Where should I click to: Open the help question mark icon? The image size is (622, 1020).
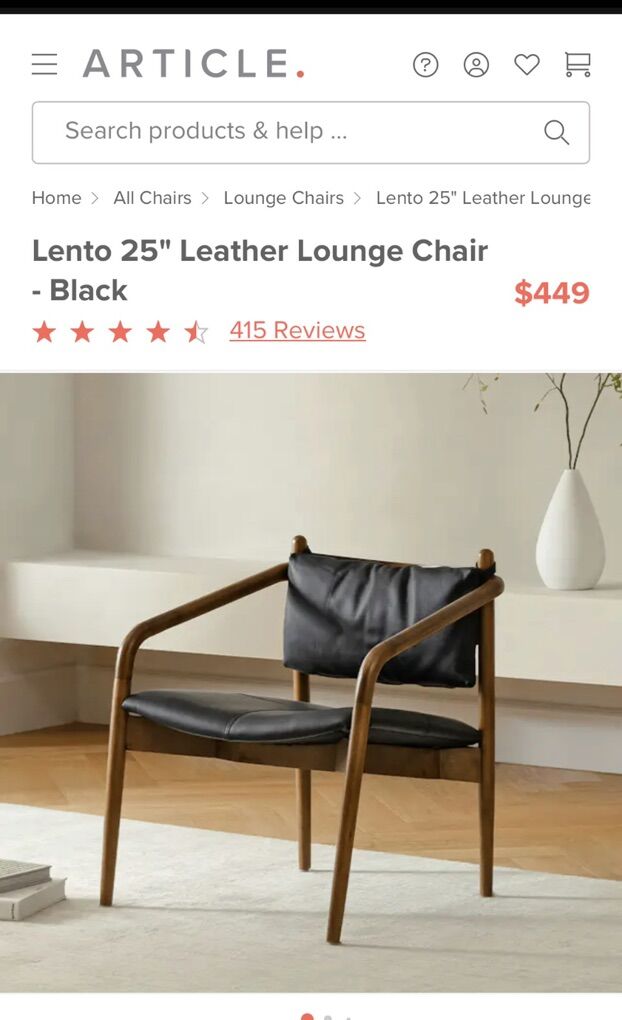point(426,65)
